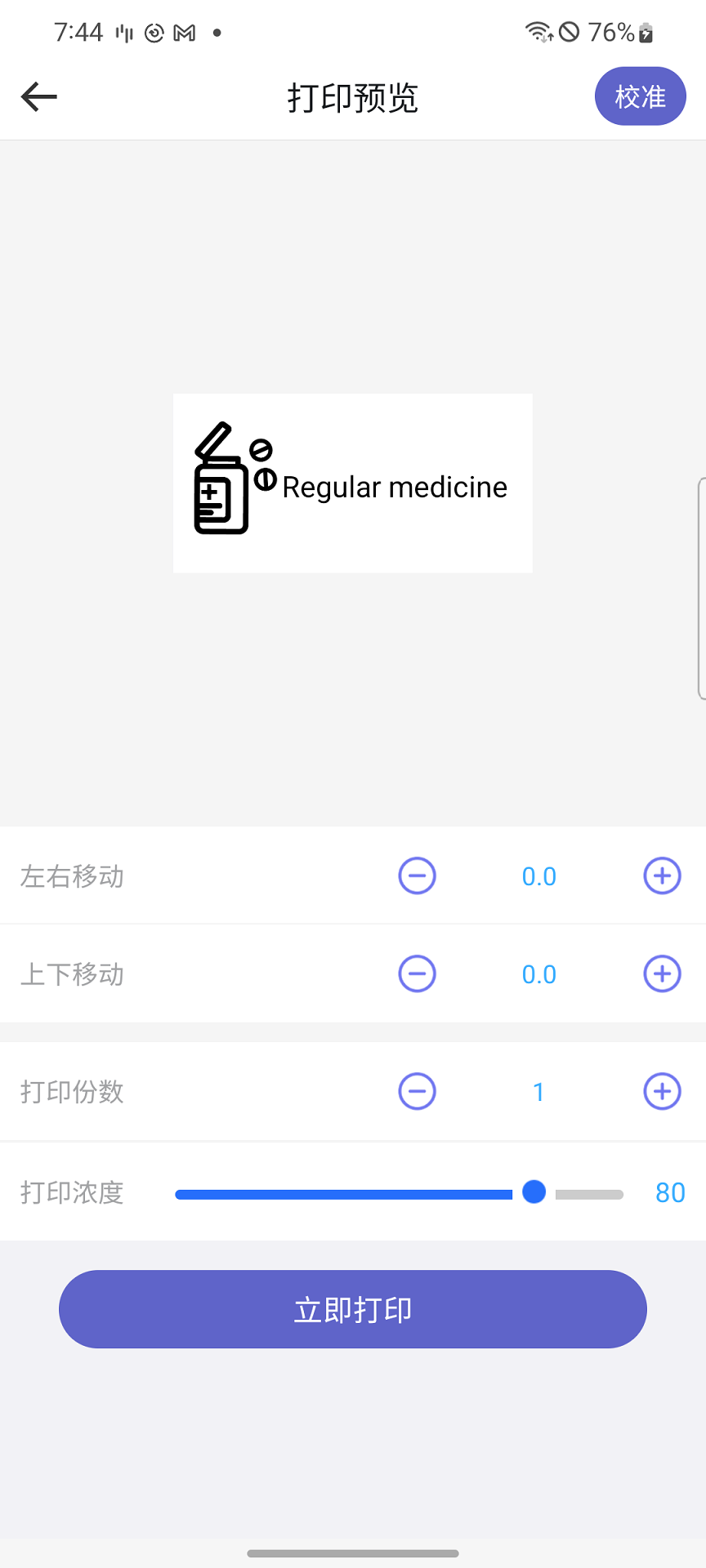This screenshot has width=706, height=1568.
Task: Tap the 0.0 value of 左右移动
Action: tap(538, 875)
